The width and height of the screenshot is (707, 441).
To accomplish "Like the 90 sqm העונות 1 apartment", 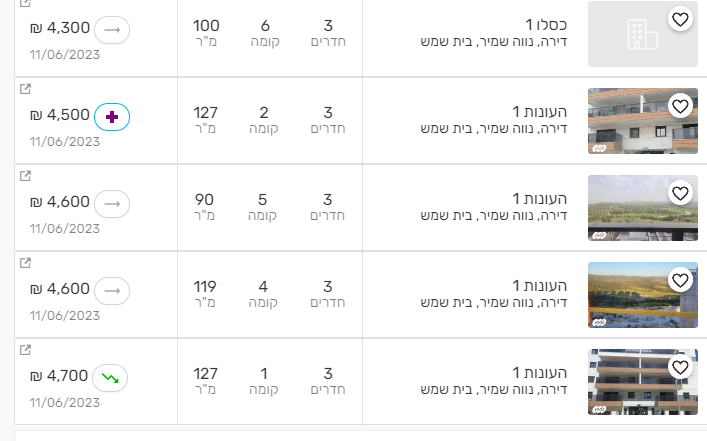I will pos(680,193).
